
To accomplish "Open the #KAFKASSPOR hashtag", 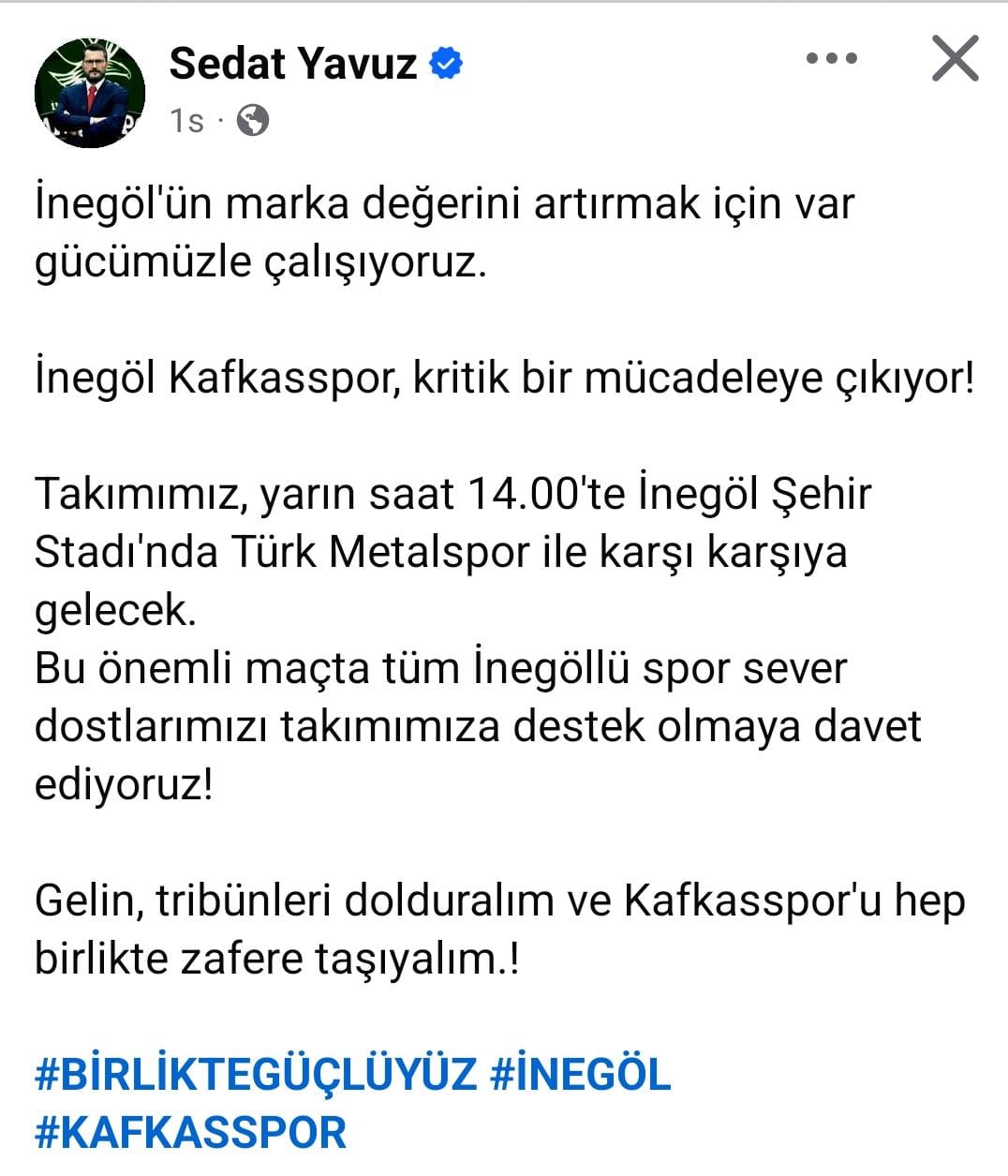I will [x=191, y=1132].
